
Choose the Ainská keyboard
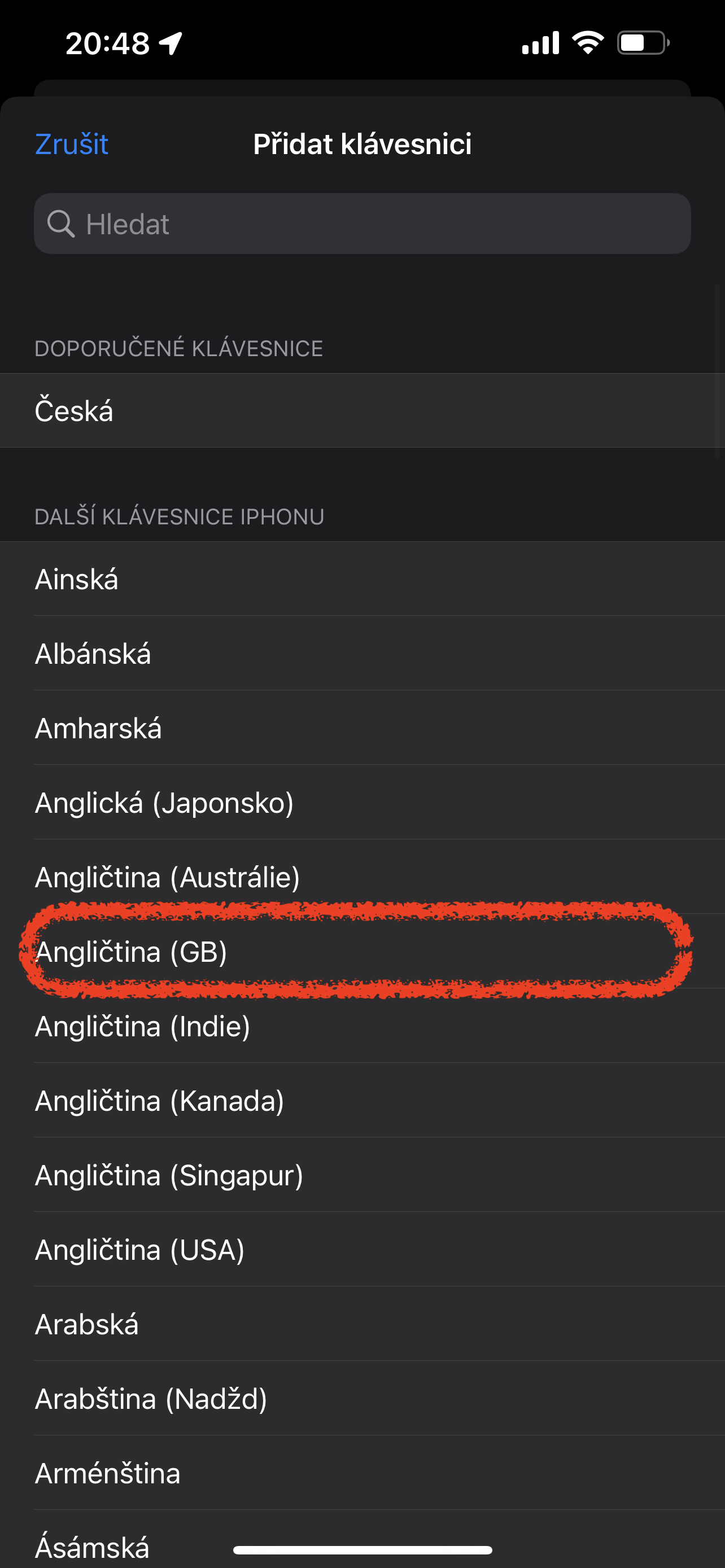(362, 579)
